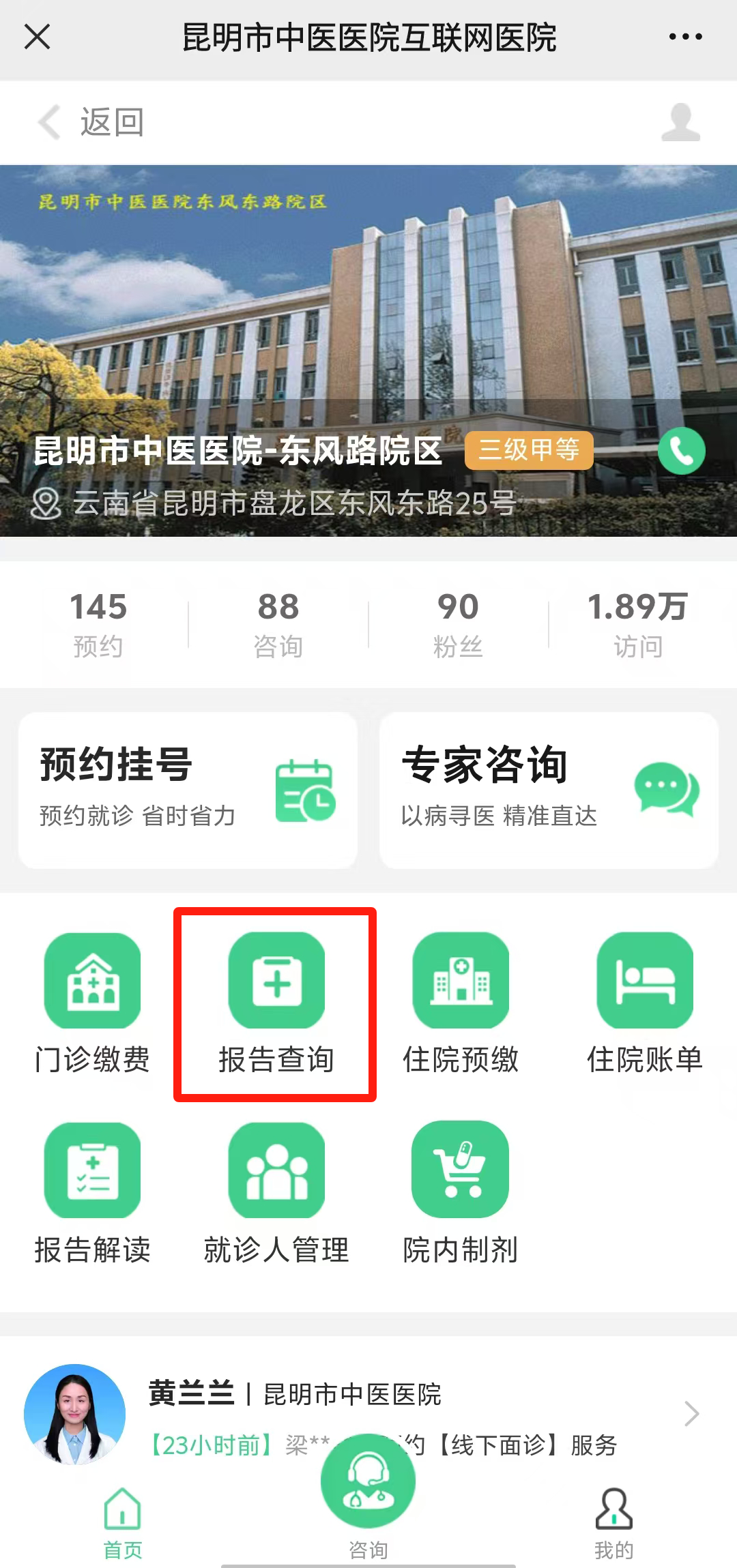Select the 门诊缴费 outpatient payment icon
The width and height of the screenshot is (737, 1568).
point(92,982)
